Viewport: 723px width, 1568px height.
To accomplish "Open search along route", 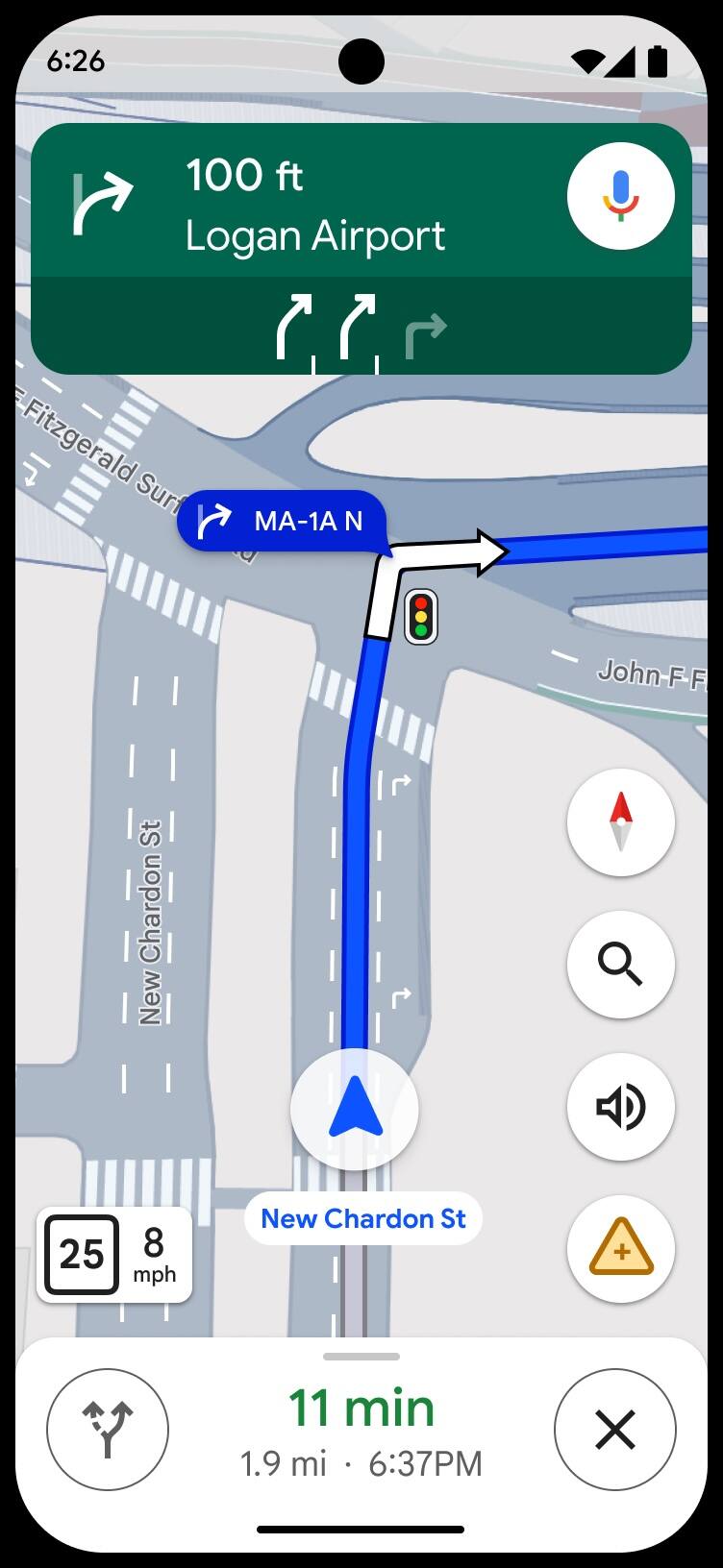I will [621, 966].
